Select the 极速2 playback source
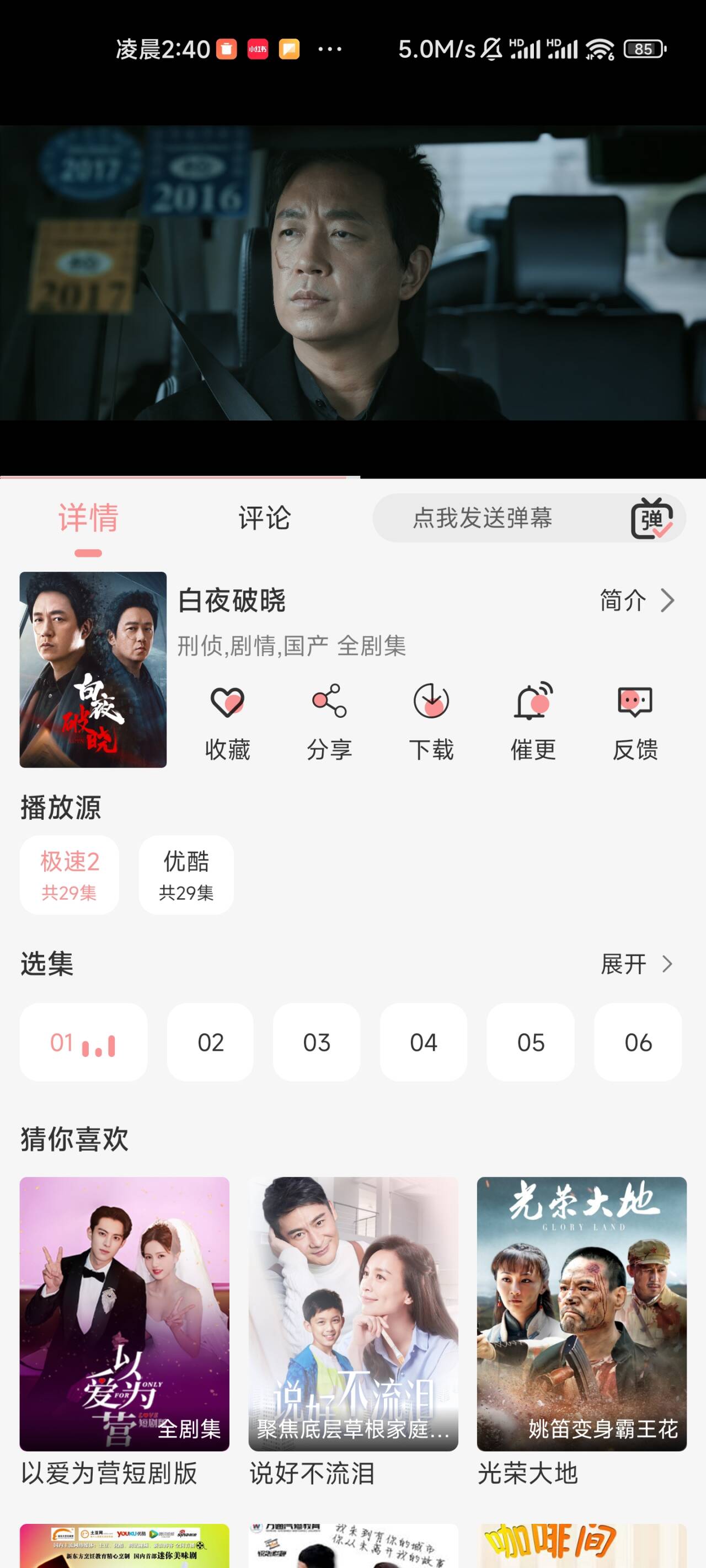706x1568 pixels. pos(69,875)
